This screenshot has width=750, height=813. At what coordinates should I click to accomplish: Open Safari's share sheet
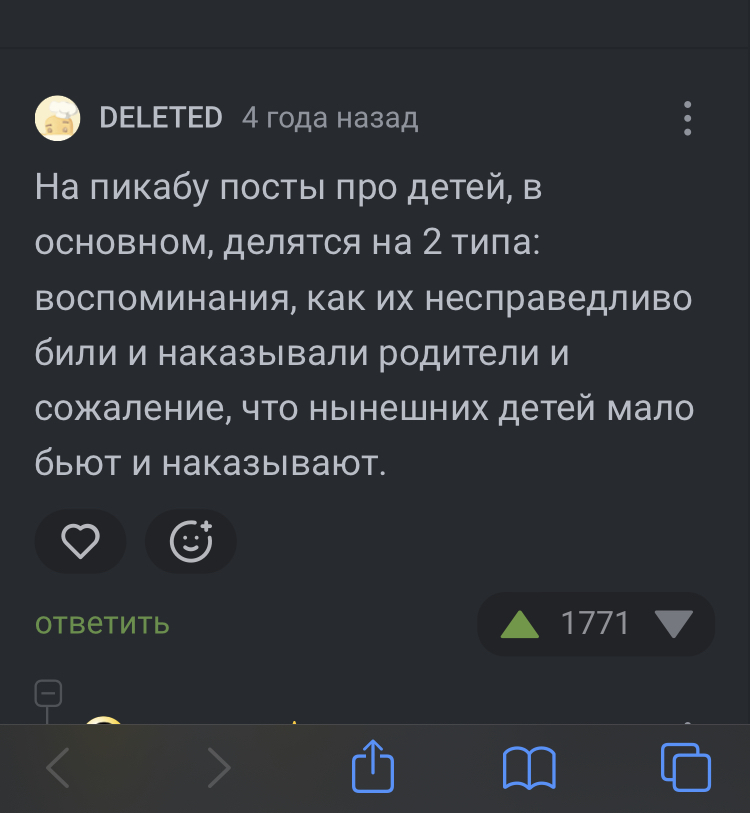point(373,767)
